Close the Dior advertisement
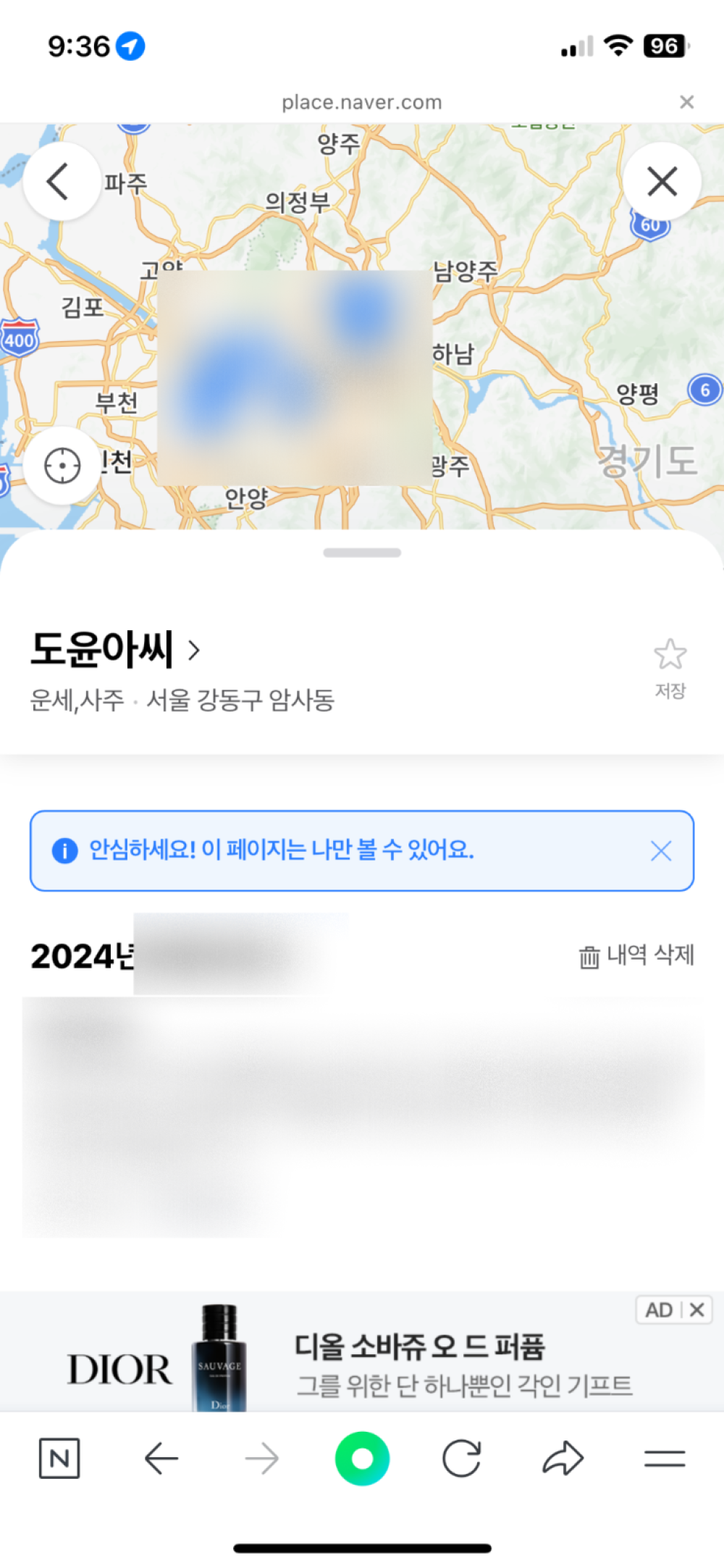The height and width of the screenshot is (1568, 724). tap(697, 1309)
